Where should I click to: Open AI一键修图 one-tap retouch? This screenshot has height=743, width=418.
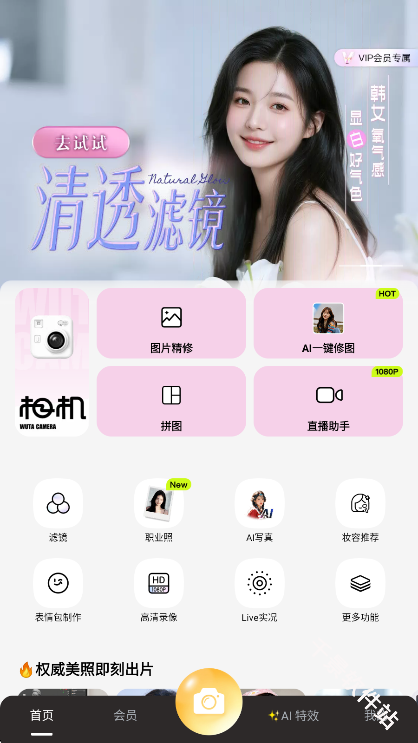[328, 323]
